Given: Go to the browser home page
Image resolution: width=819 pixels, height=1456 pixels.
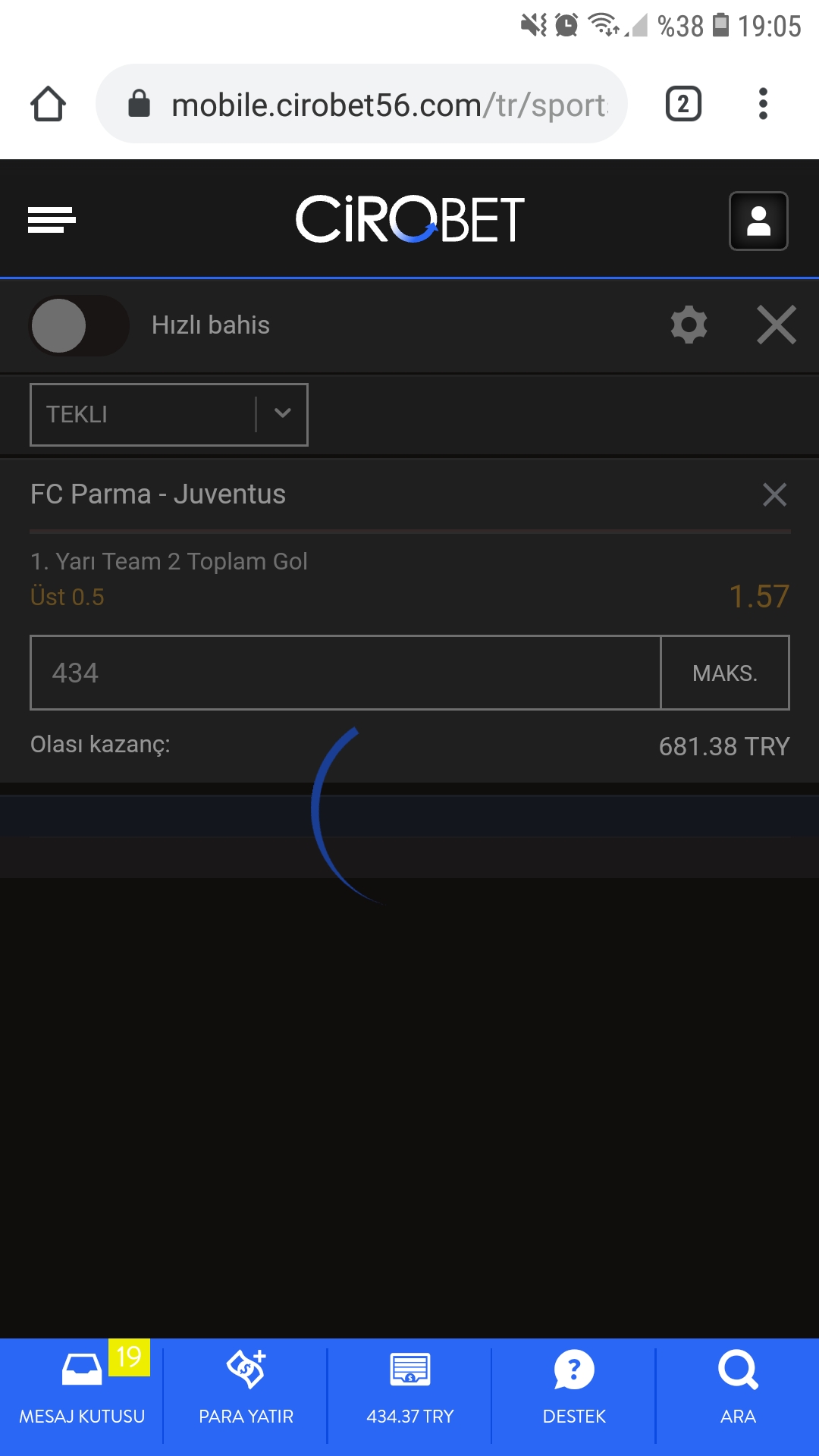Looking at the screenshot, I should (48, 104).
